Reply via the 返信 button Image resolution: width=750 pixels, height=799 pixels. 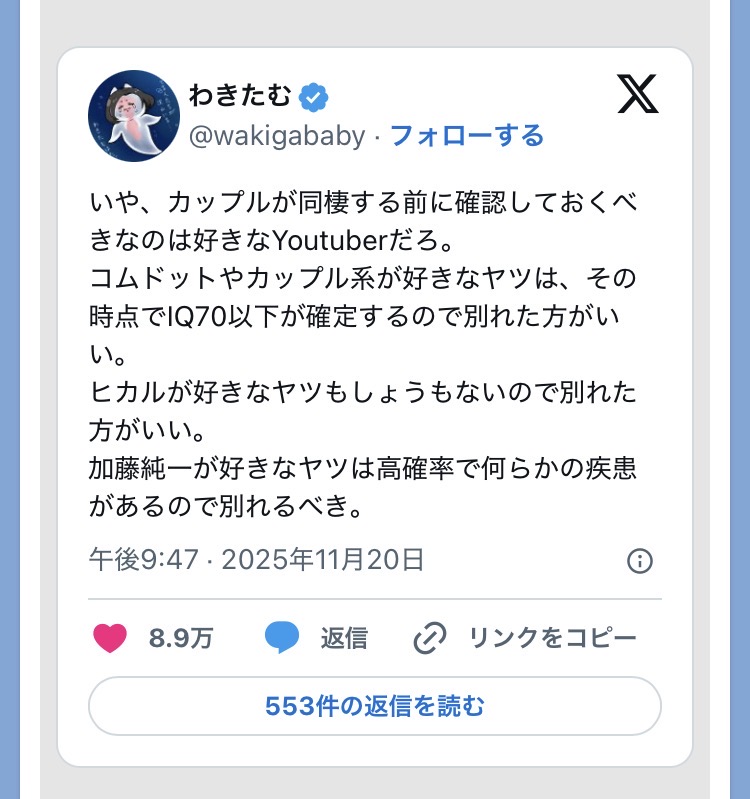[316, 638]
